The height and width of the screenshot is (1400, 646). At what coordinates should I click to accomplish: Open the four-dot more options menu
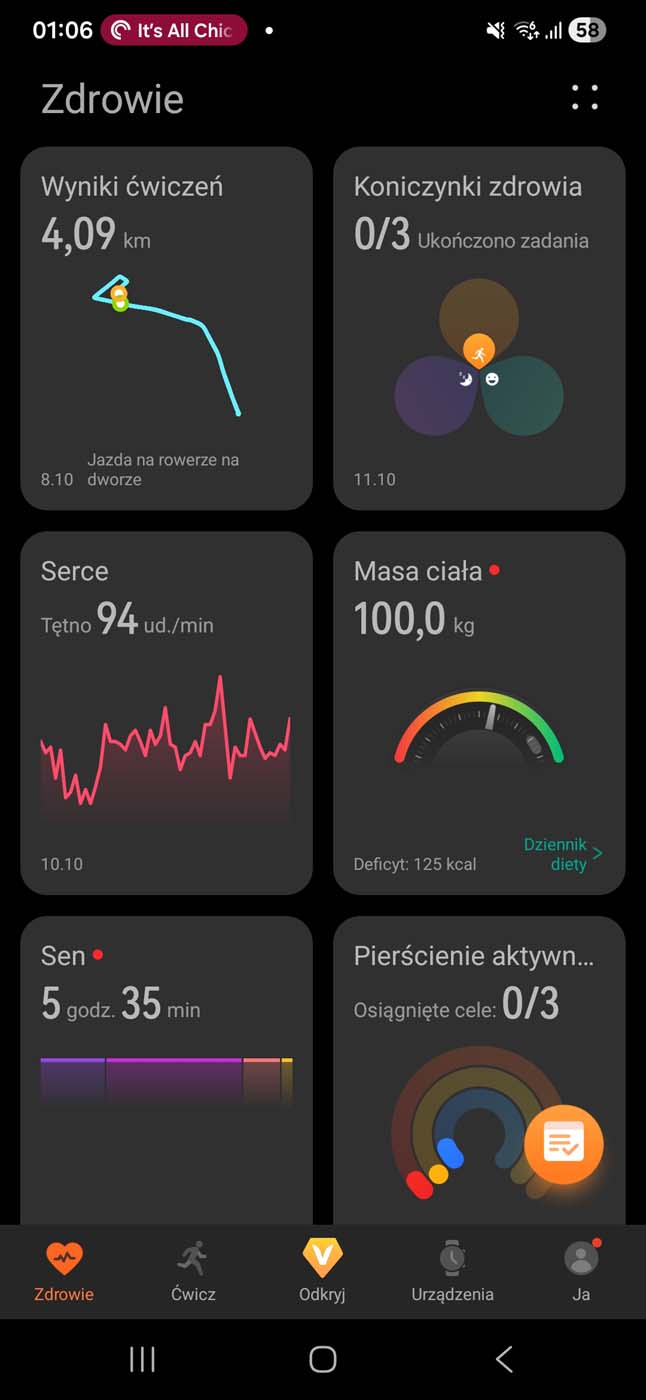(x=585, y=98)
